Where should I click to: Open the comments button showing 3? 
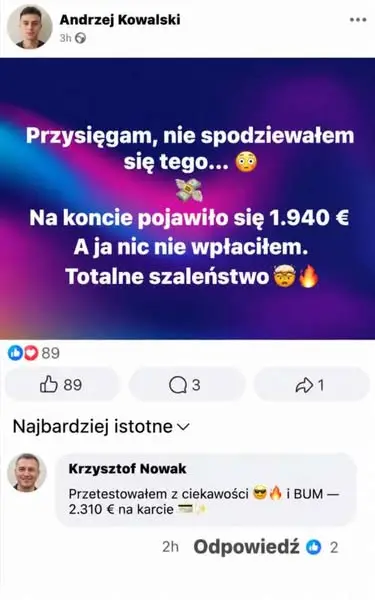pos(186,385)
